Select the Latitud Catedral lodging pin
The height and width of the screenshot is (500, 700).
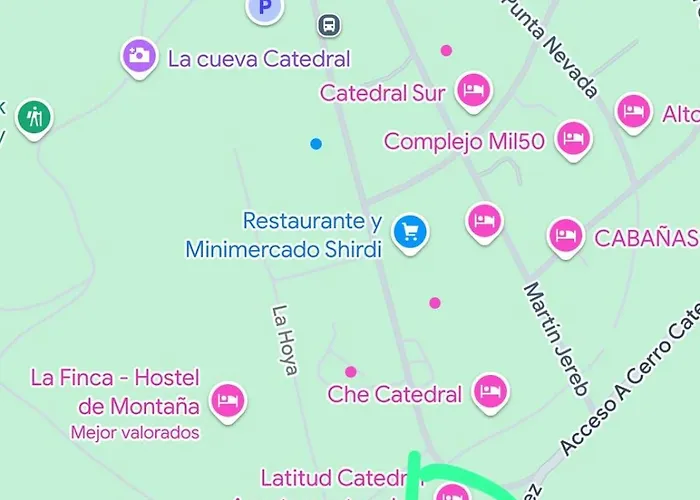(x=452, y=492)
